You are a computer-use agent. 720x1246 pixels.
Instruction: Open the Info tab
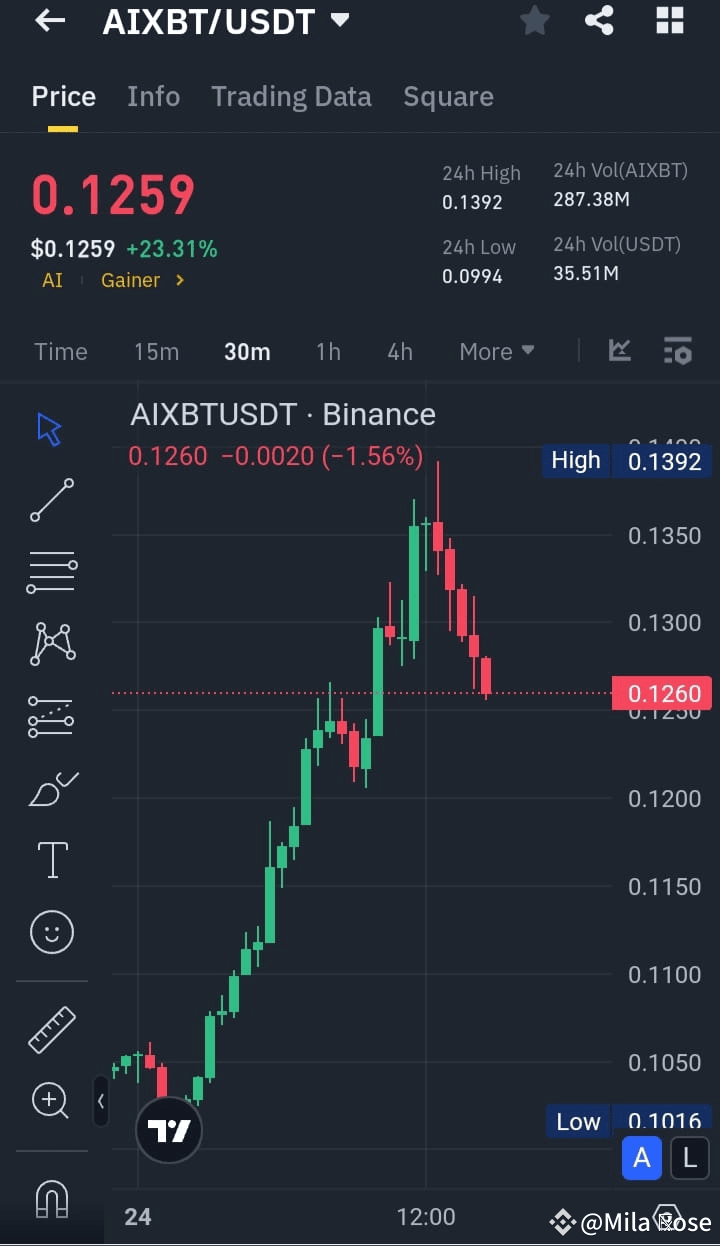point(153,96)
